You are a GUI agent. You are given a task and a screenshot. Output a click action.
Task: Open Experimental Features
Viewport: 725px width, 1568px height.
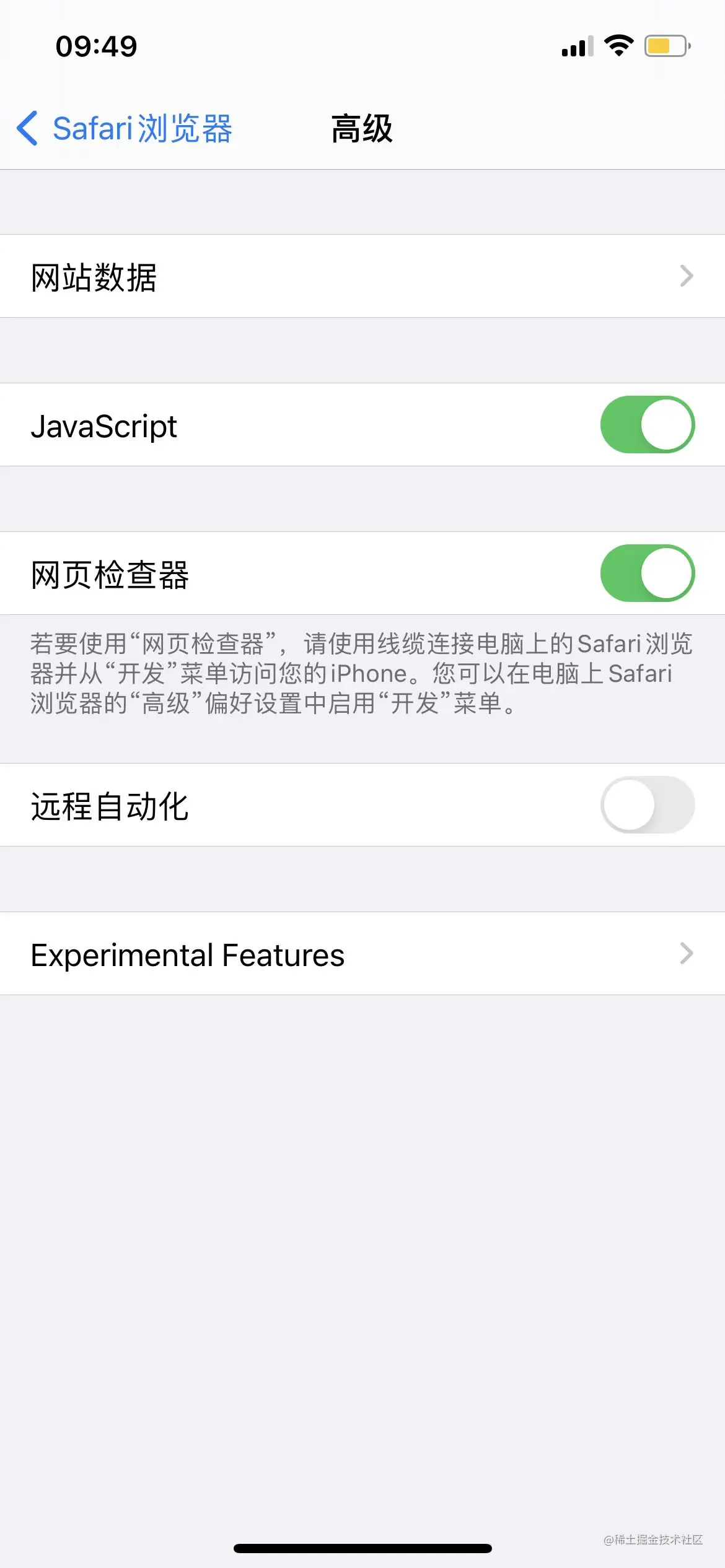(362, 954)
